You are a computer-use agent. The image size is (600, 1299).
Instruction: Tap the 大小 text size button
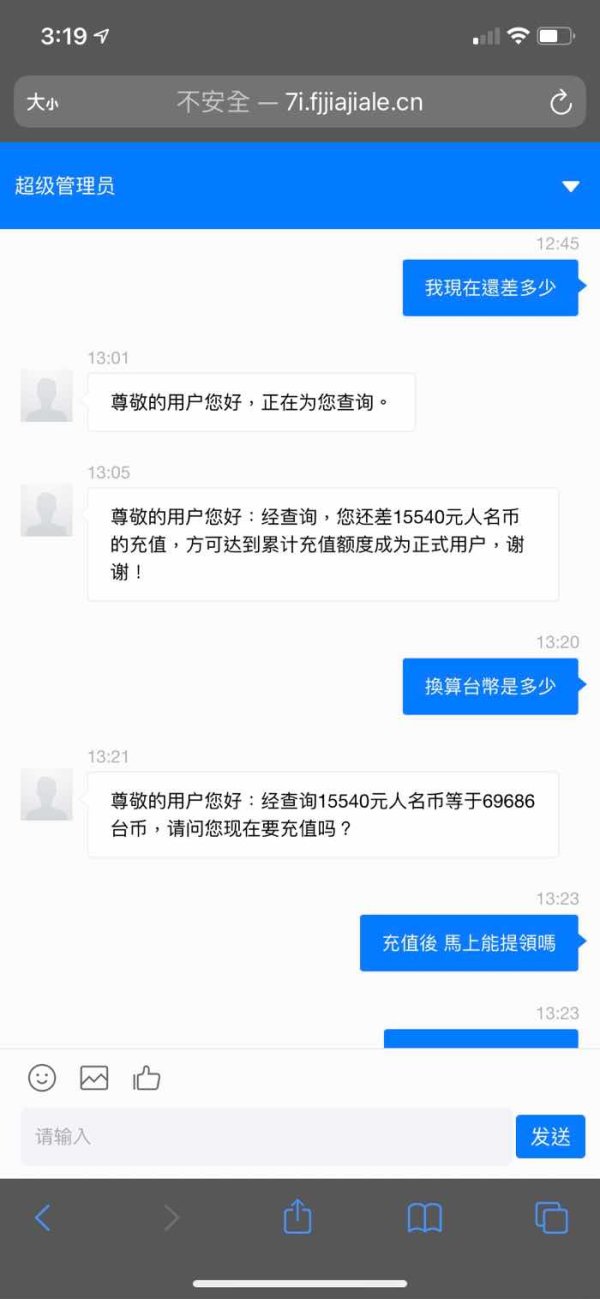tap(42, 102)
